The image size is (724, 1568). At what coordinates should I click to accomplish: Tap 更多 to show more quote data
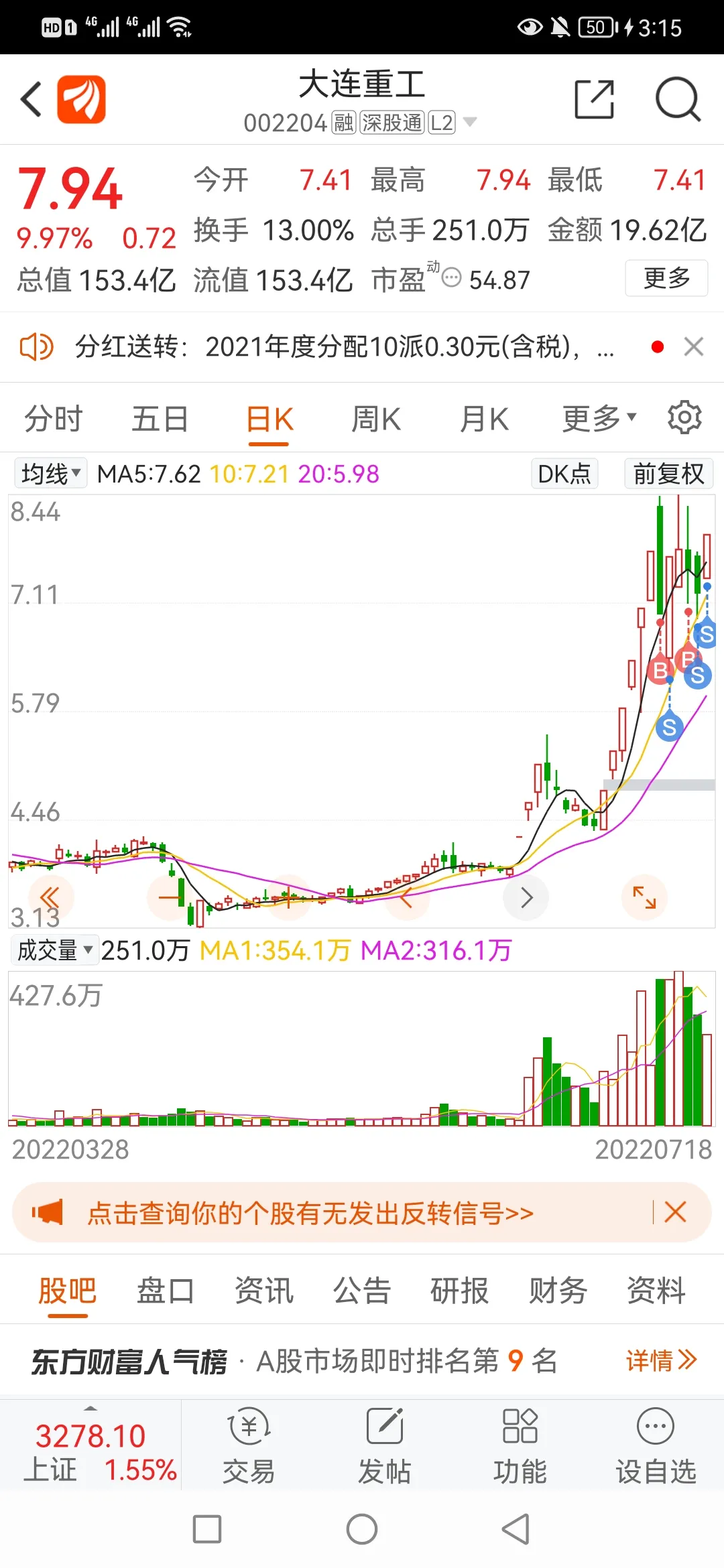coord(666,278)
